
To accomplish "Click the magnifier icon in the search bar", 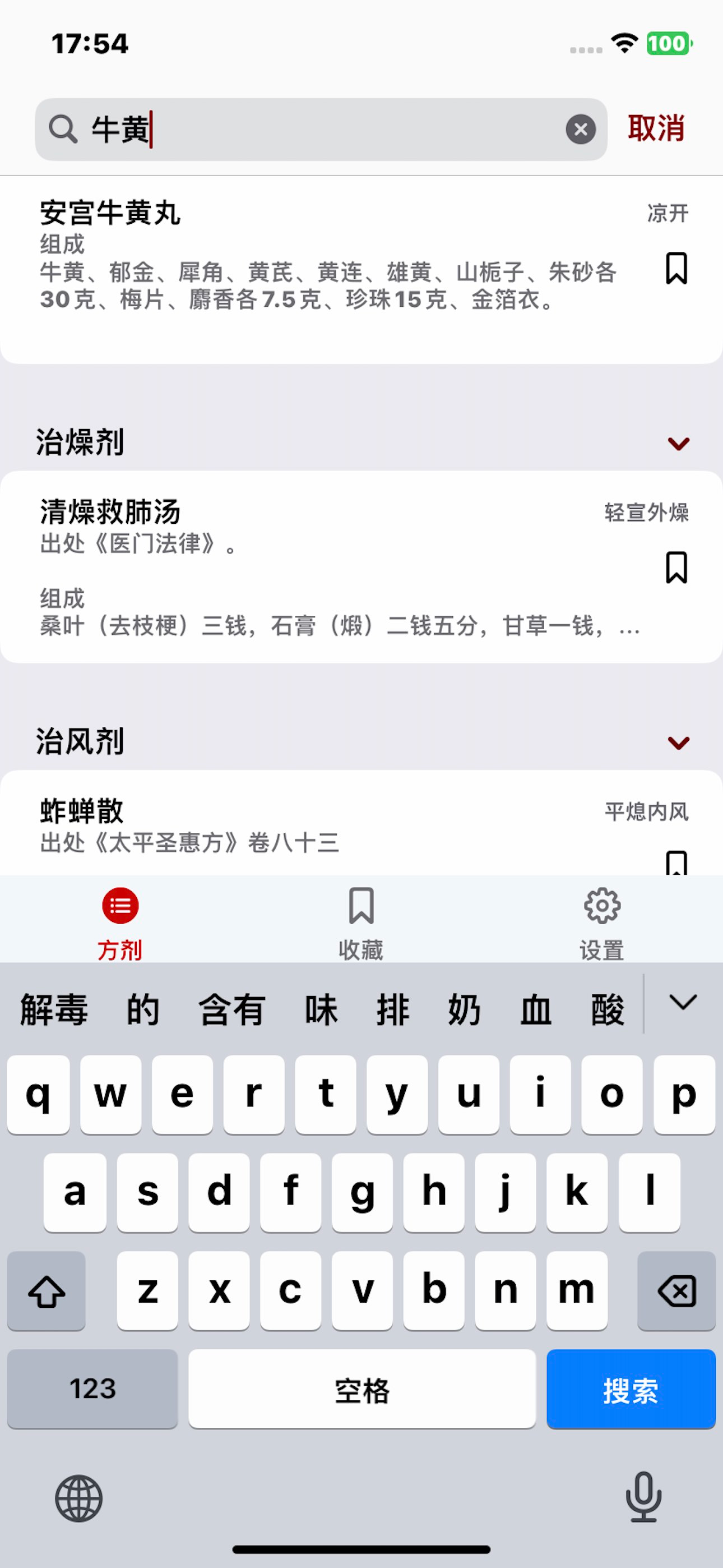I will [63, 128].
